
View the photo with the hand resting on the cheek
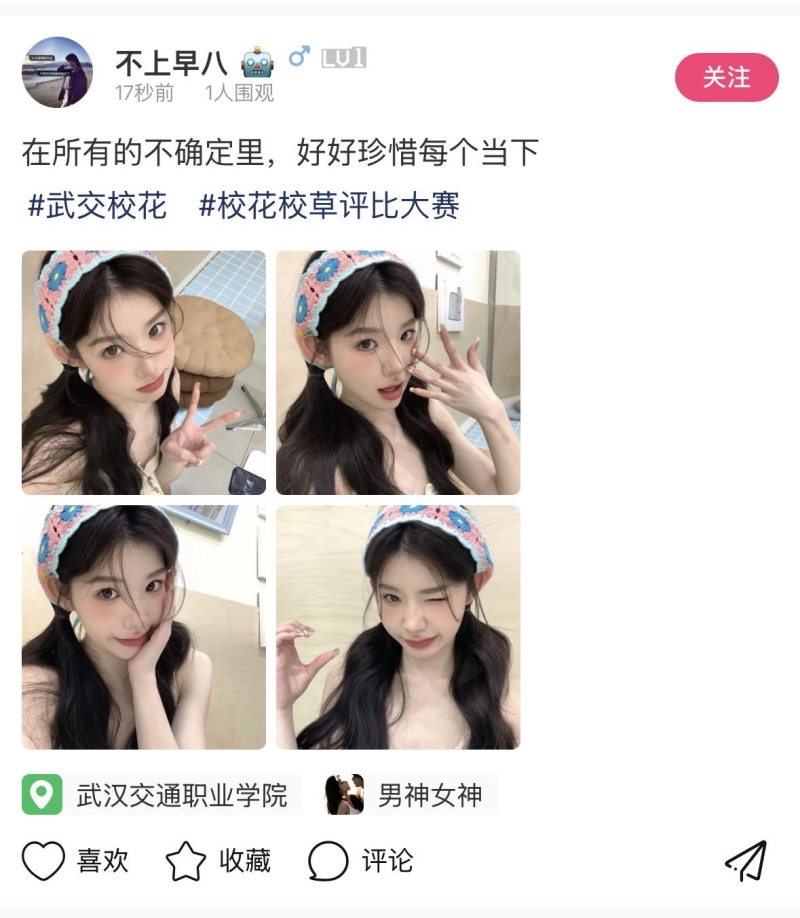click(x=144, y=627)
